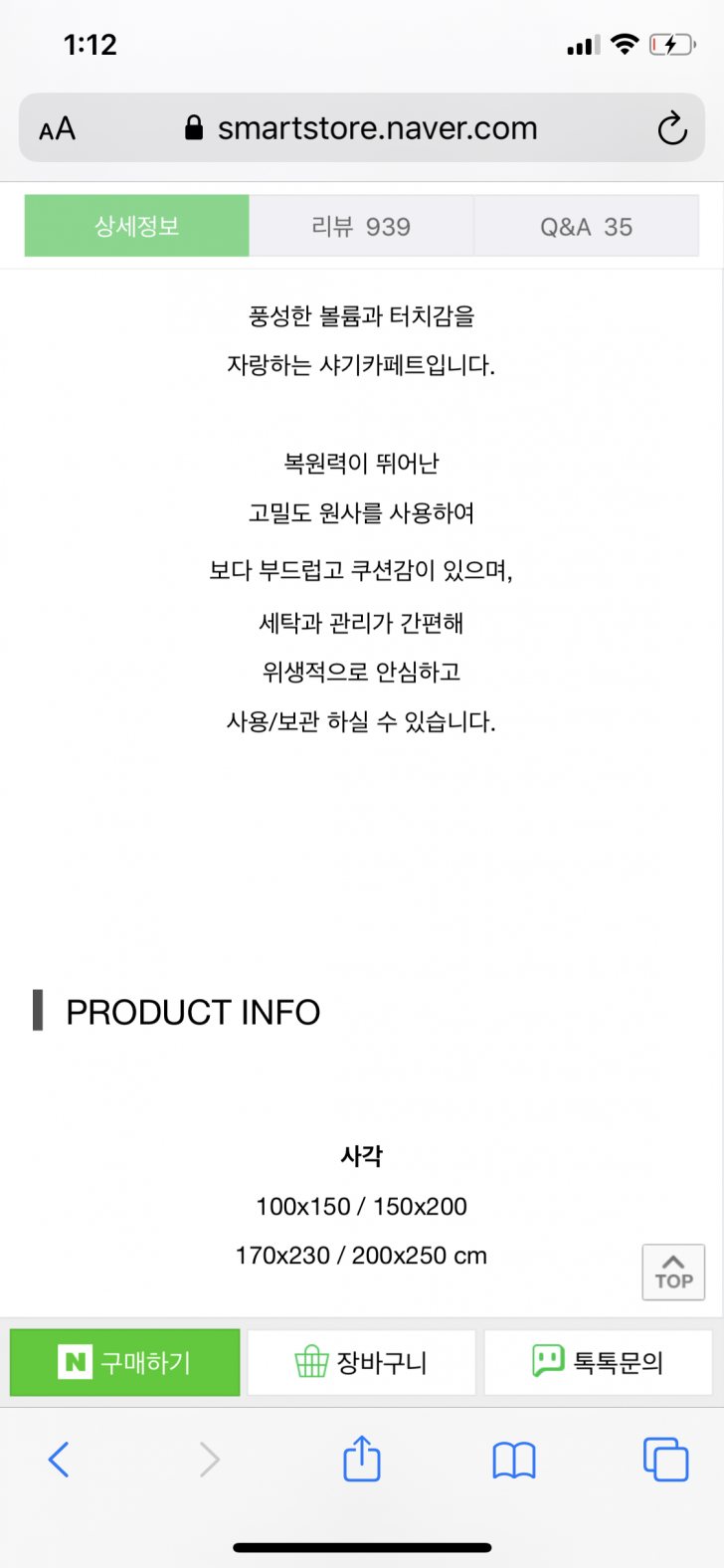The image size is (724, 1568).
Task: Open 톡톡문의 chat inquiry
Action: (598, 1362)
